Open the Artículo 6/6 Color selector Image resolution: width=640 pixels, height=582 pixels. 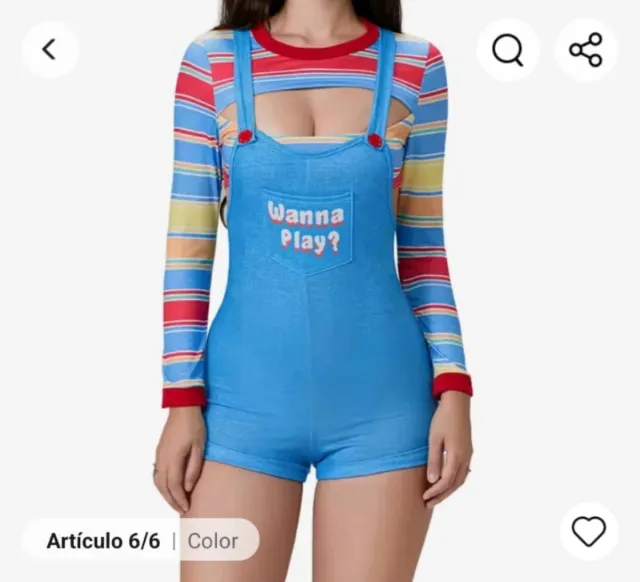point(141,541)
